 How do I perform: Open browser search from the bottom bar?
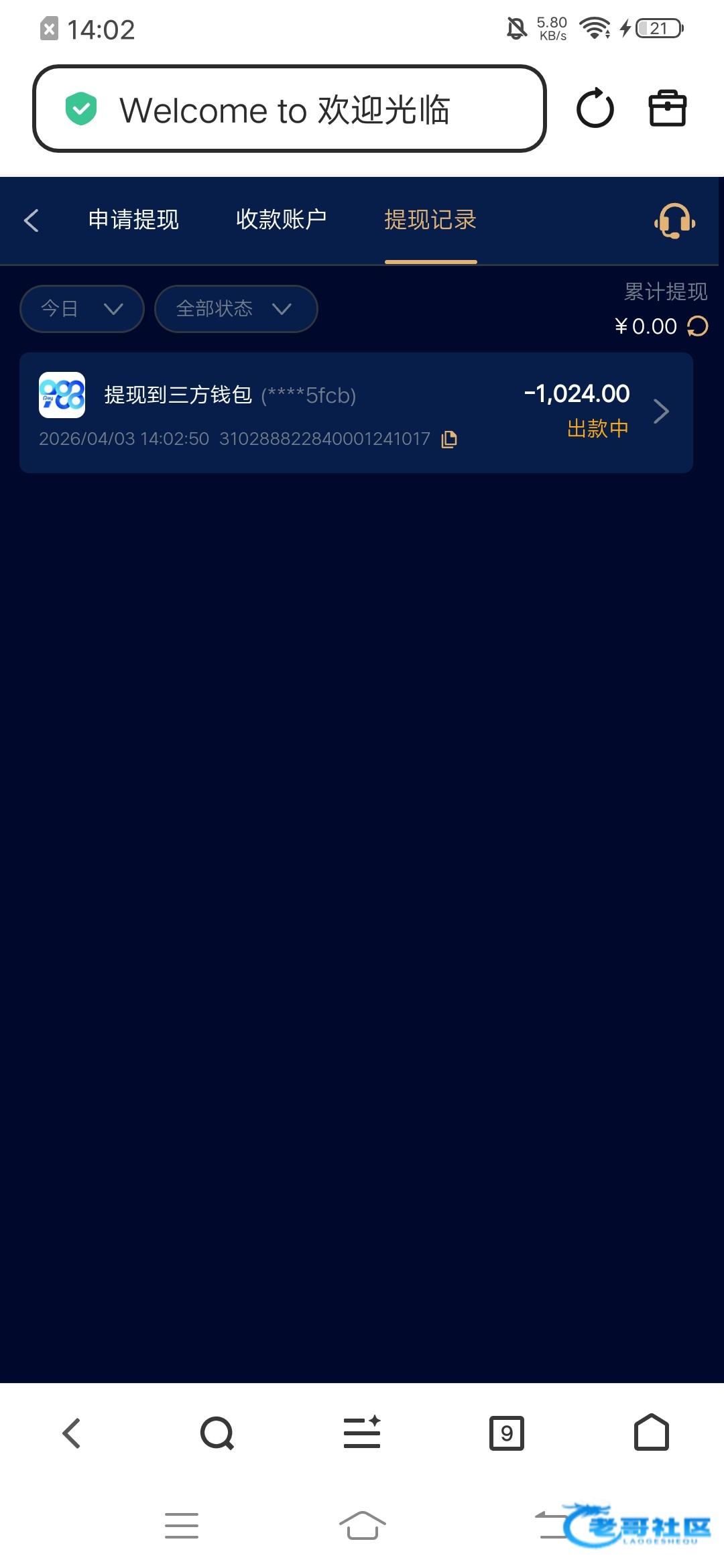[x=217, y=1433]
